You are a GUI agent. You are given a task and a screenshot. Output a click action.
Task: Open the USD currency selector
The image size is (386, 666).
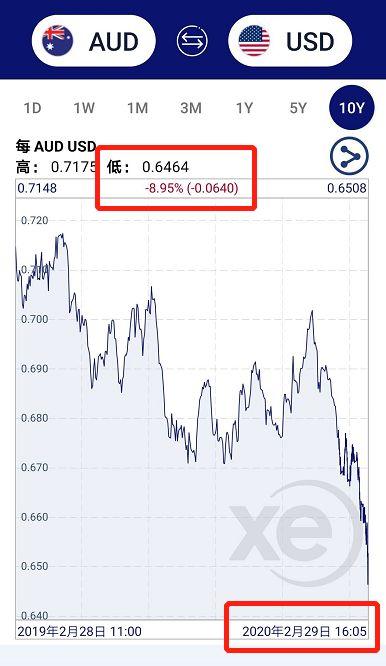(x=290, y=41)
